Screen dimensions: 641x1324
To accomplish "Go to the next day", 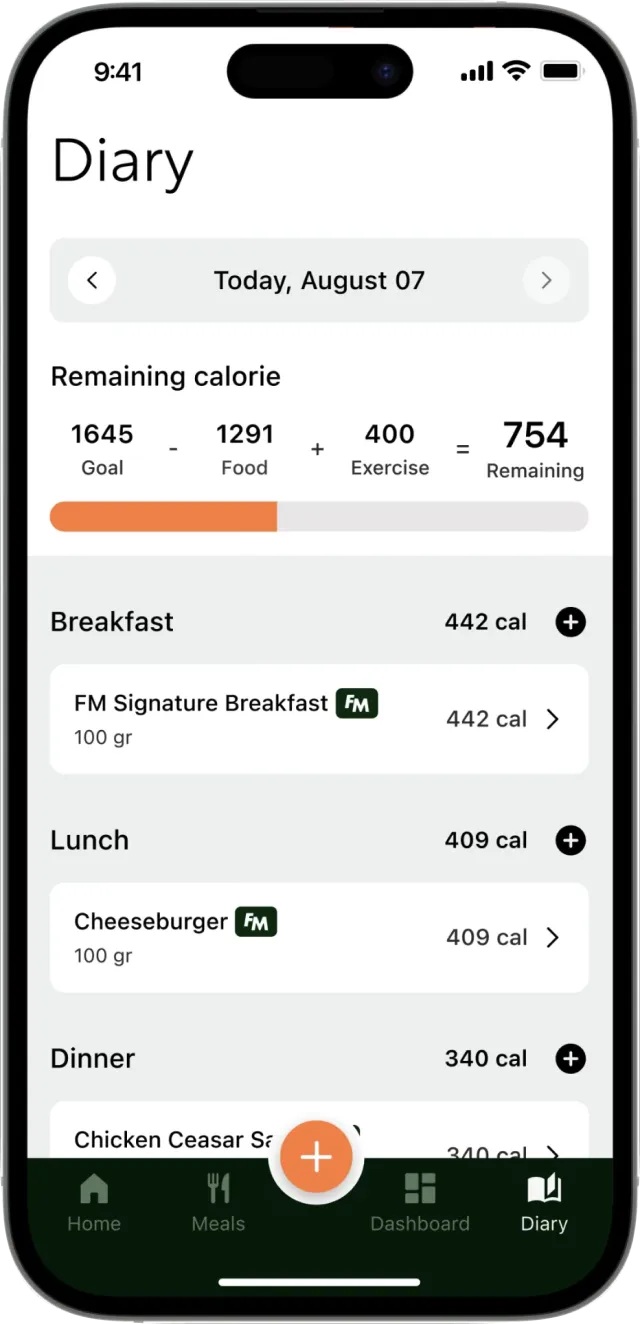I will pyautogui.click(x=546, y=280).
